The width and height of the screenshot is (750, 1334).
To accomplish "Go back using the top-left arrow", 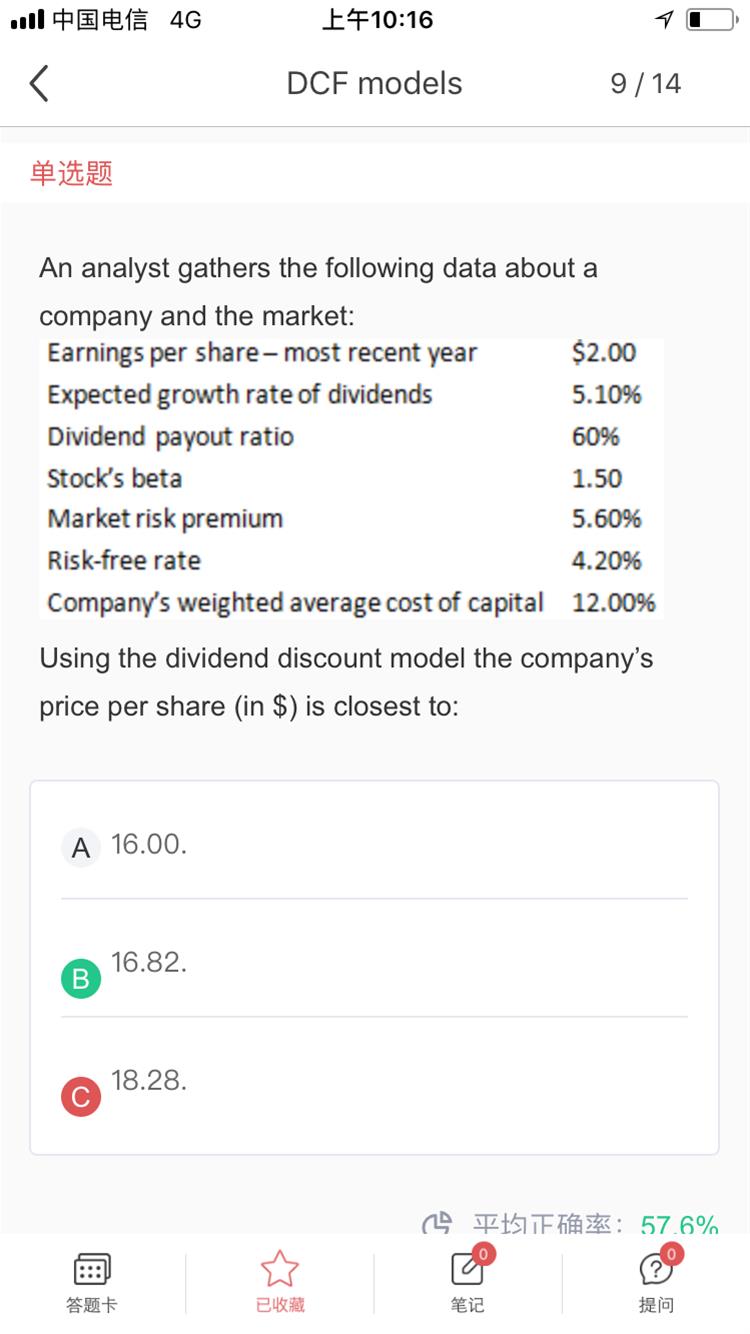I will tap(38, 83).
